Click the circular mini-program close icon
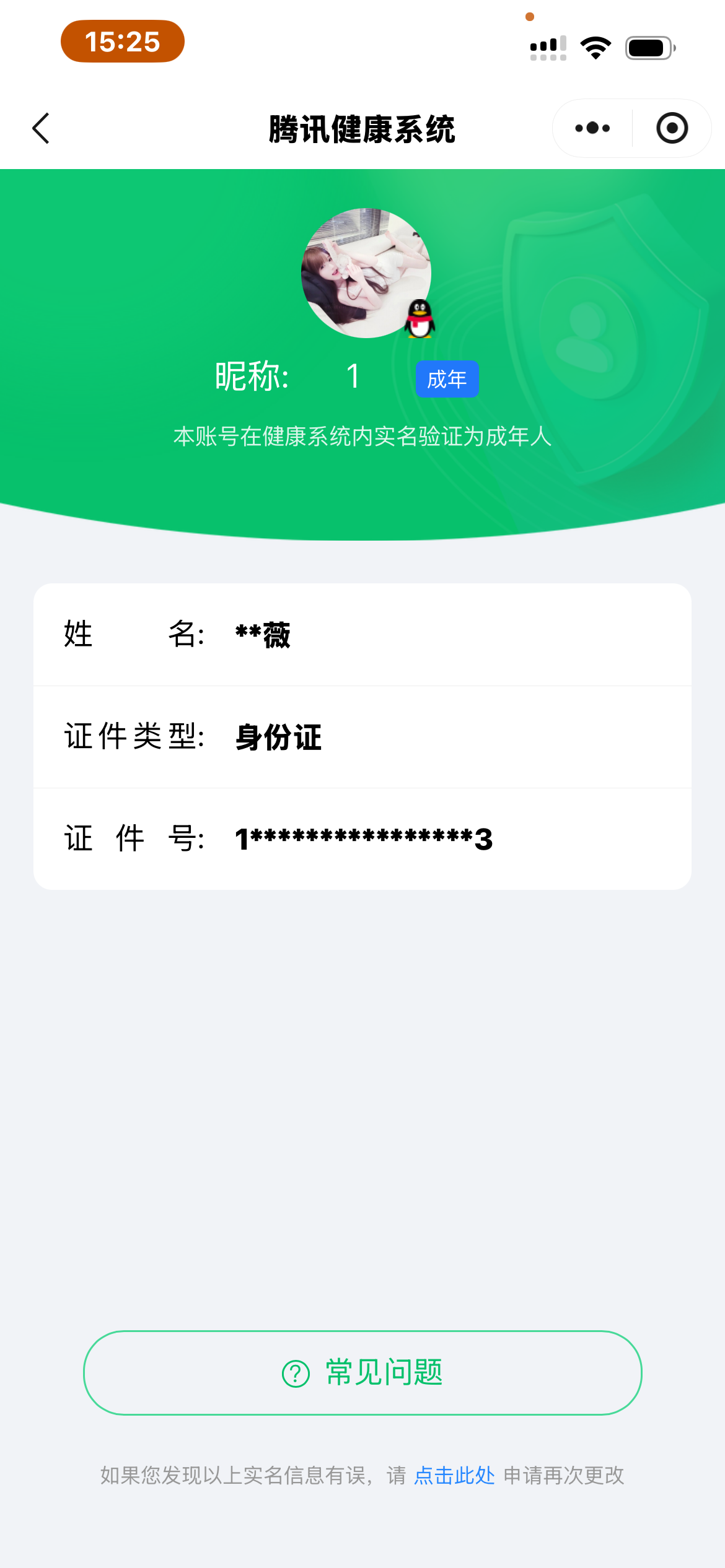 (672, 128)
